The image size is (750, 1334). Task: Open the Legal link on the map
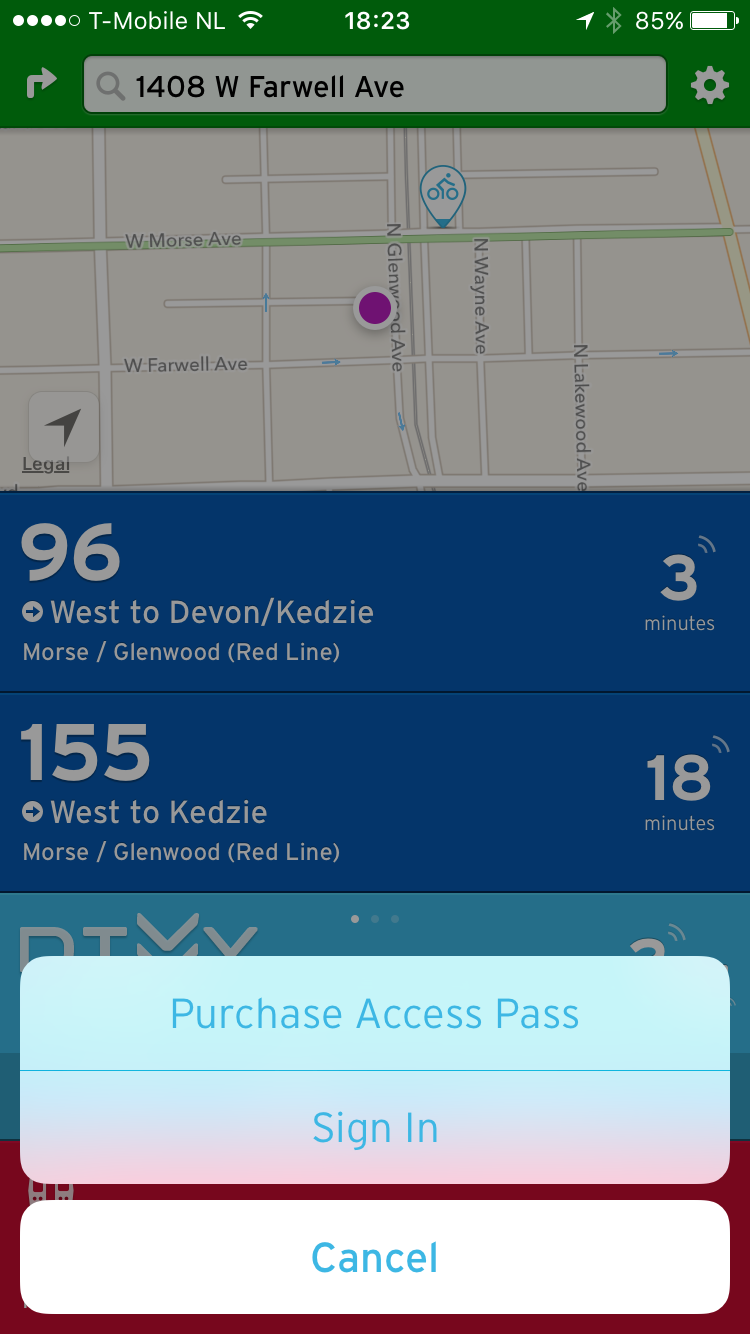[x=46, y=465]
